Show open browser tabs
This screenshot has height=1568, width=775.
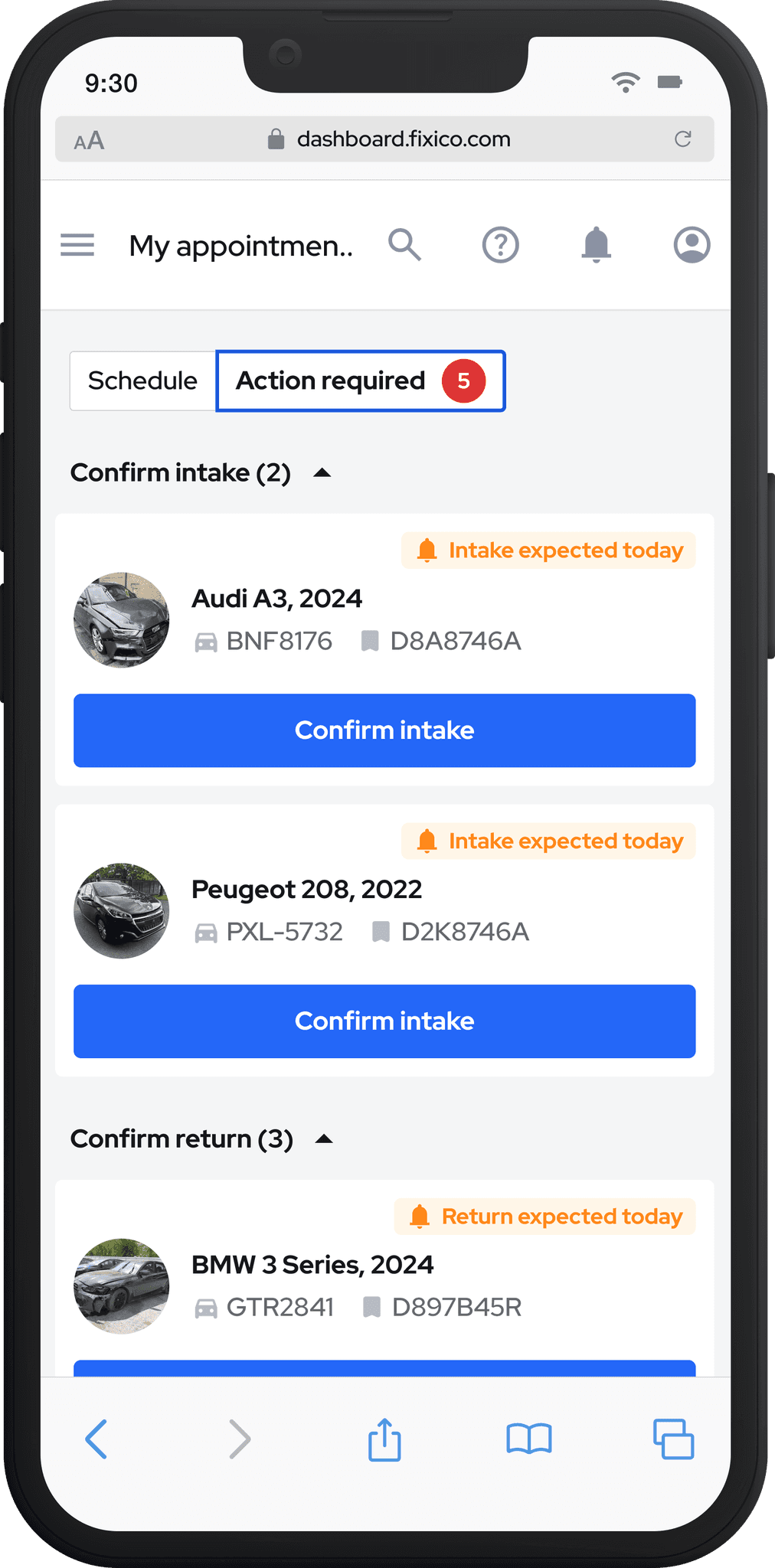(x=673, y=1439)
